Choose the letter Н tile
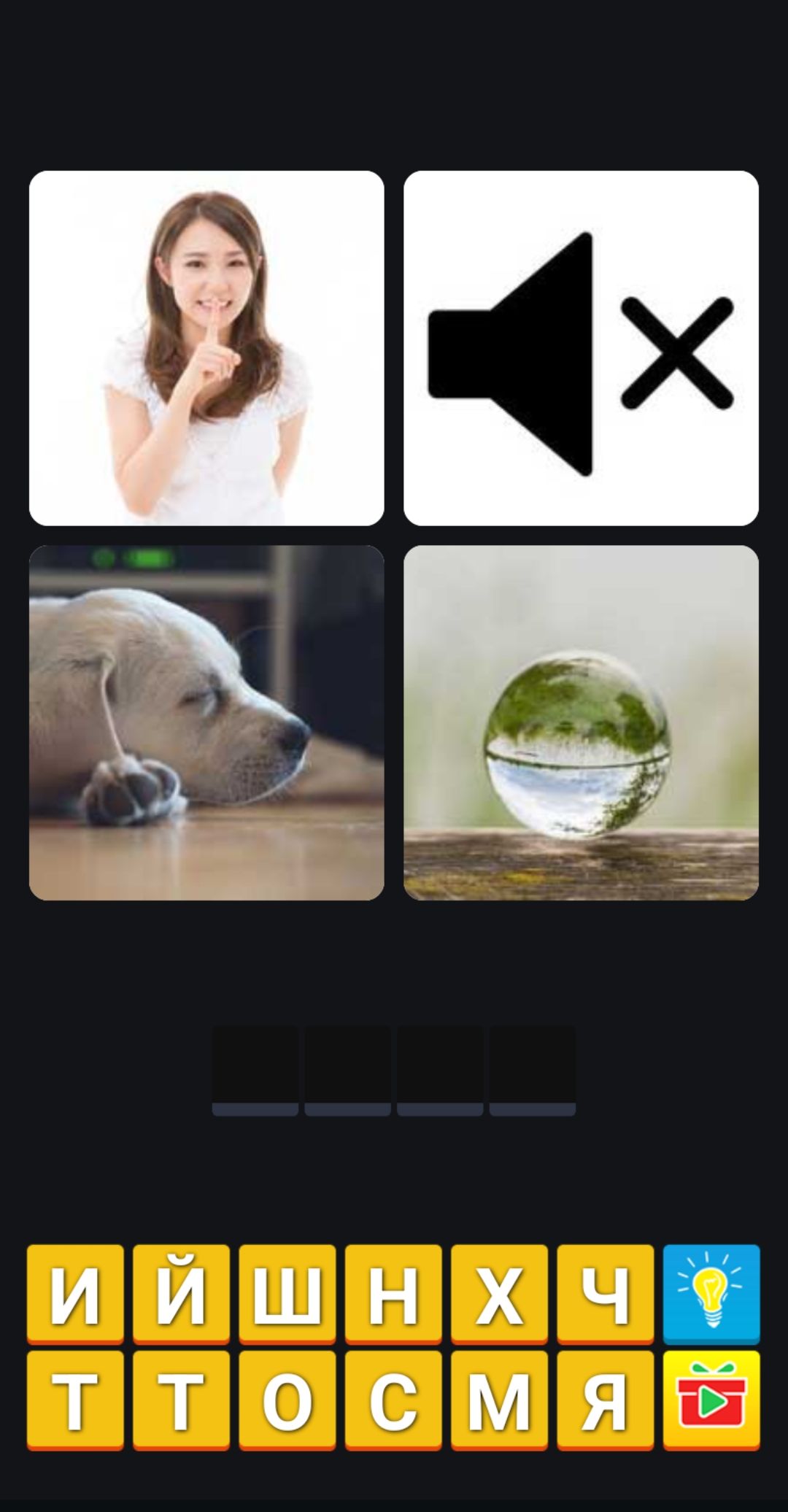Viewport: 788px width, 1512px height. [393, 1293]
